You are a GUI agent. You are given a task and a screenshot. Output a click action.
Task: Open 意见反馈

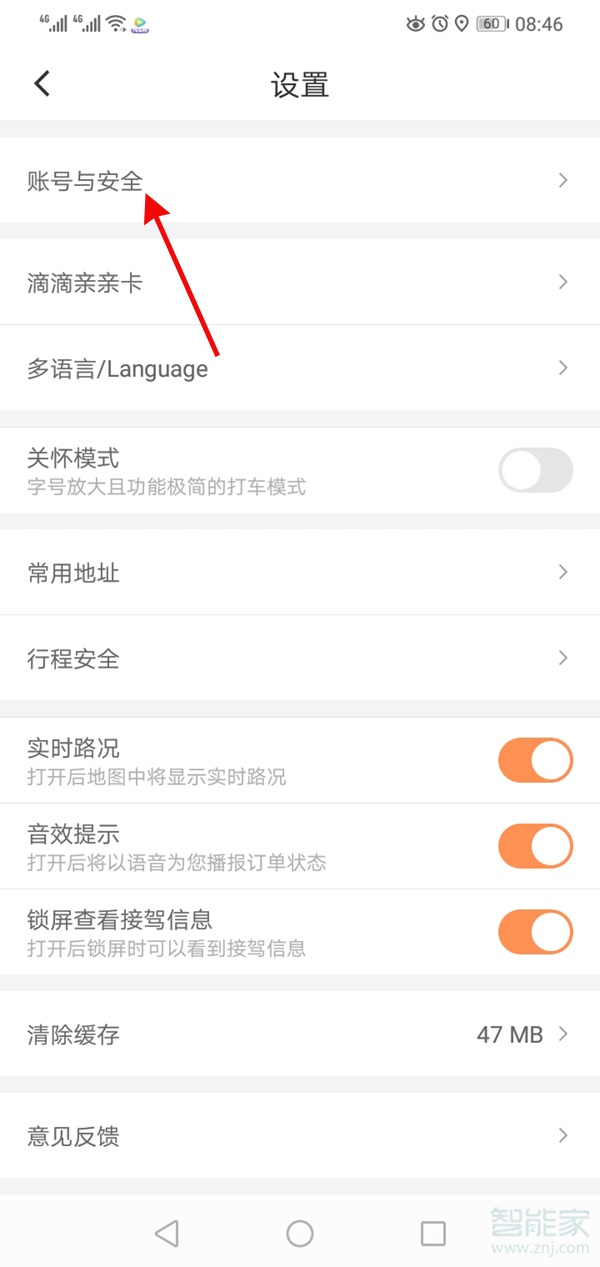click(x=299, y=1136)
